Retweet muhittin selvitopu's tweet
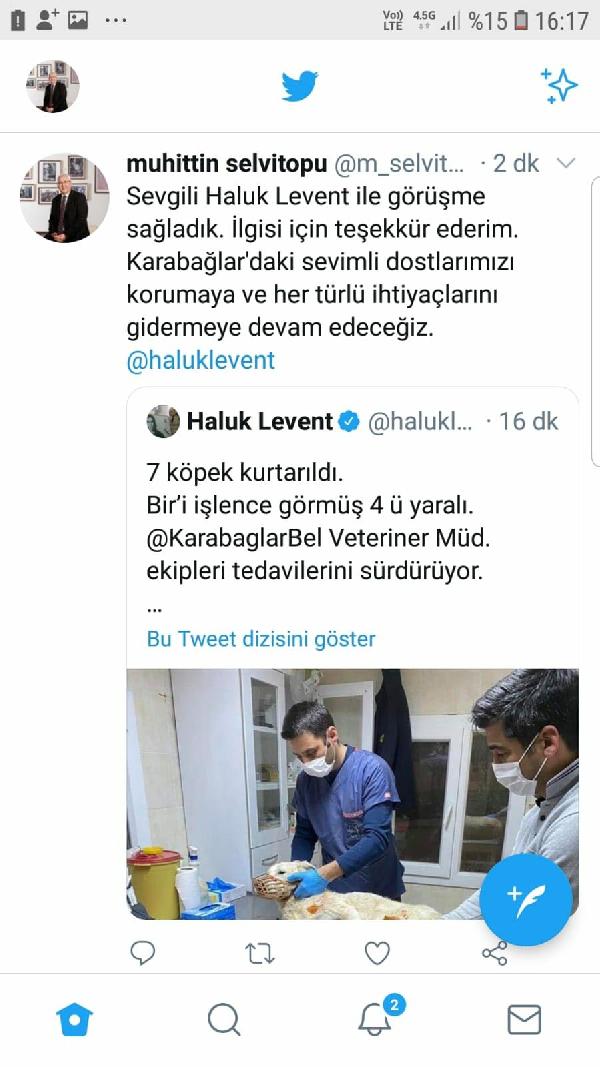600x1067 pixels. point(259,953)
